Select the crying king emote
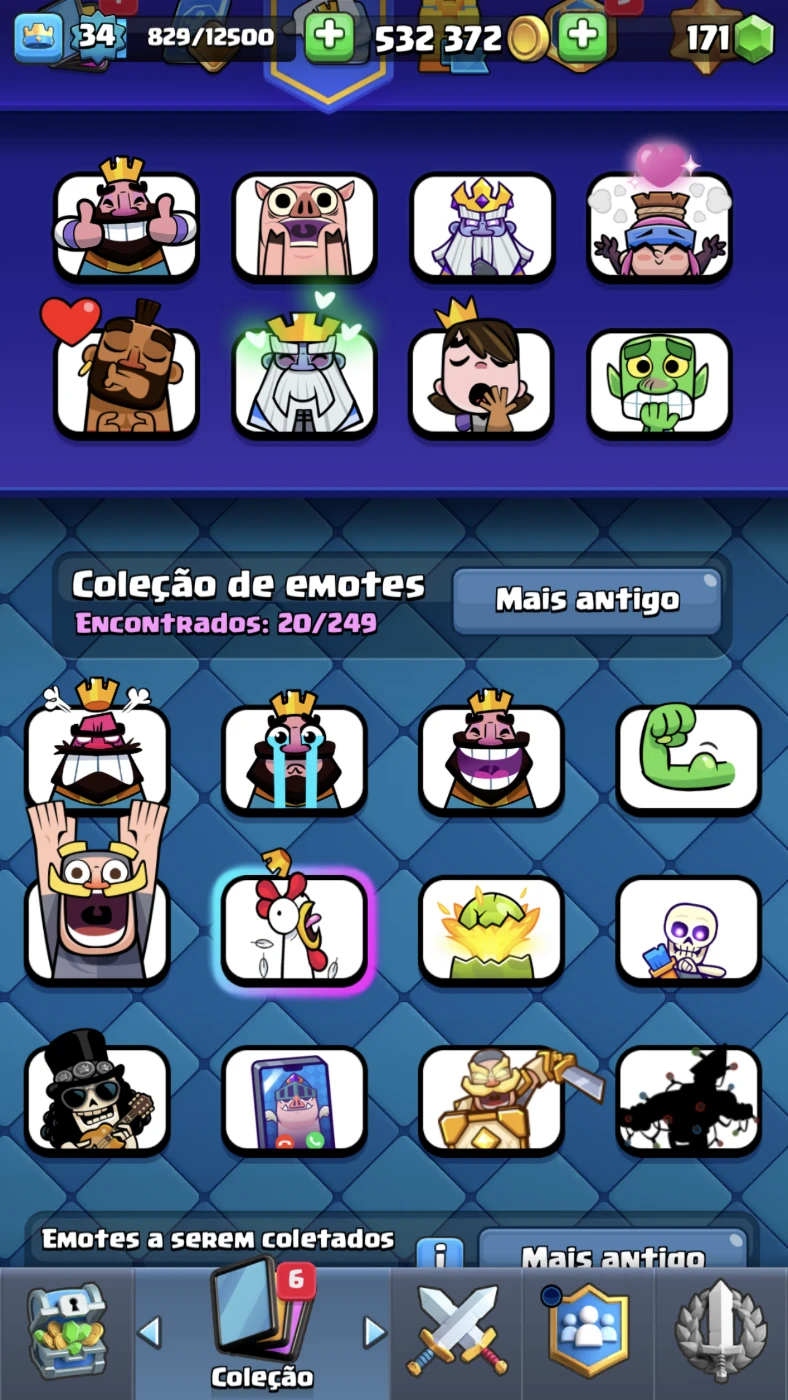This screenshot has width=788, height=1400. click(294, 759)
